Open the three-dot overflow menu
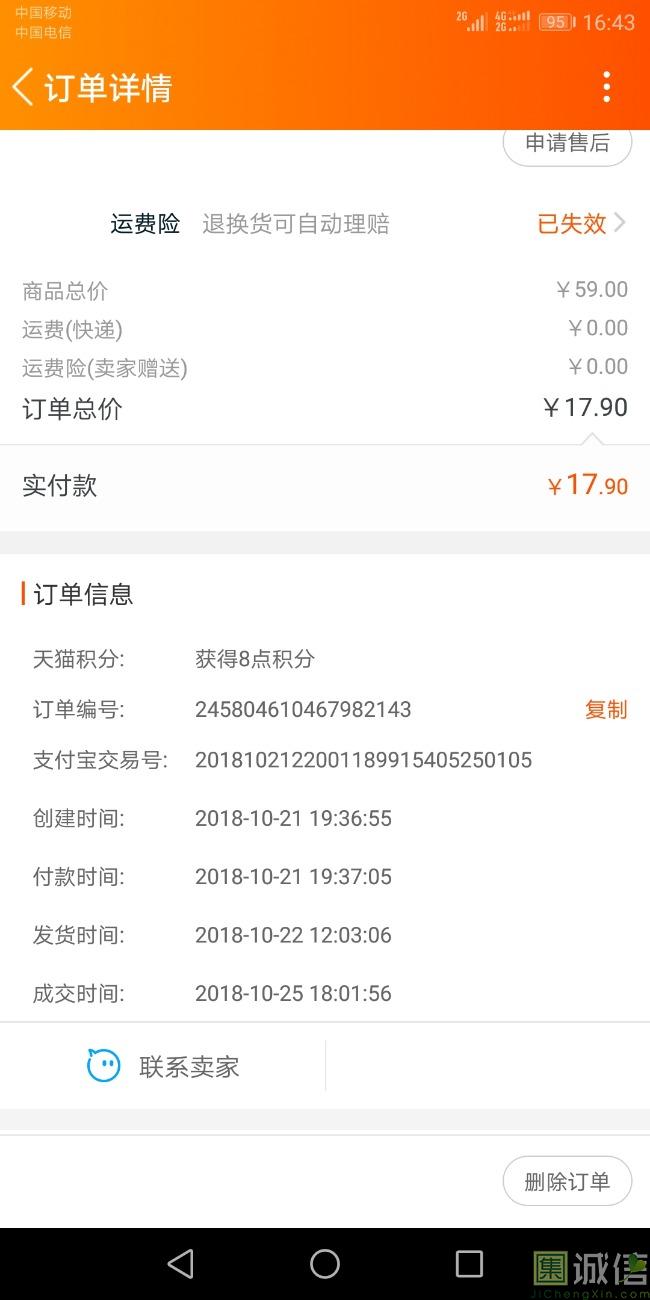 pyautogui.click(x=606, y=87)
